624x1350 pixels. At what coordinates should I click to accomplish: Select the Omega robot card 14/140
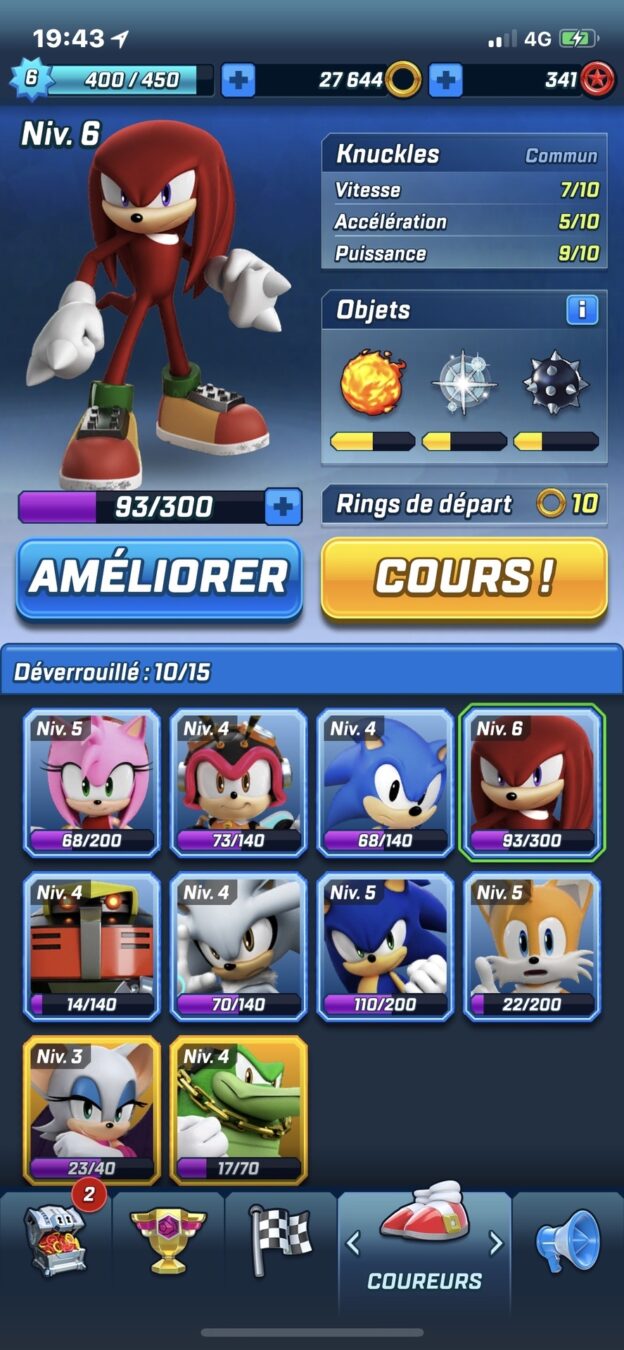point(92,946)
